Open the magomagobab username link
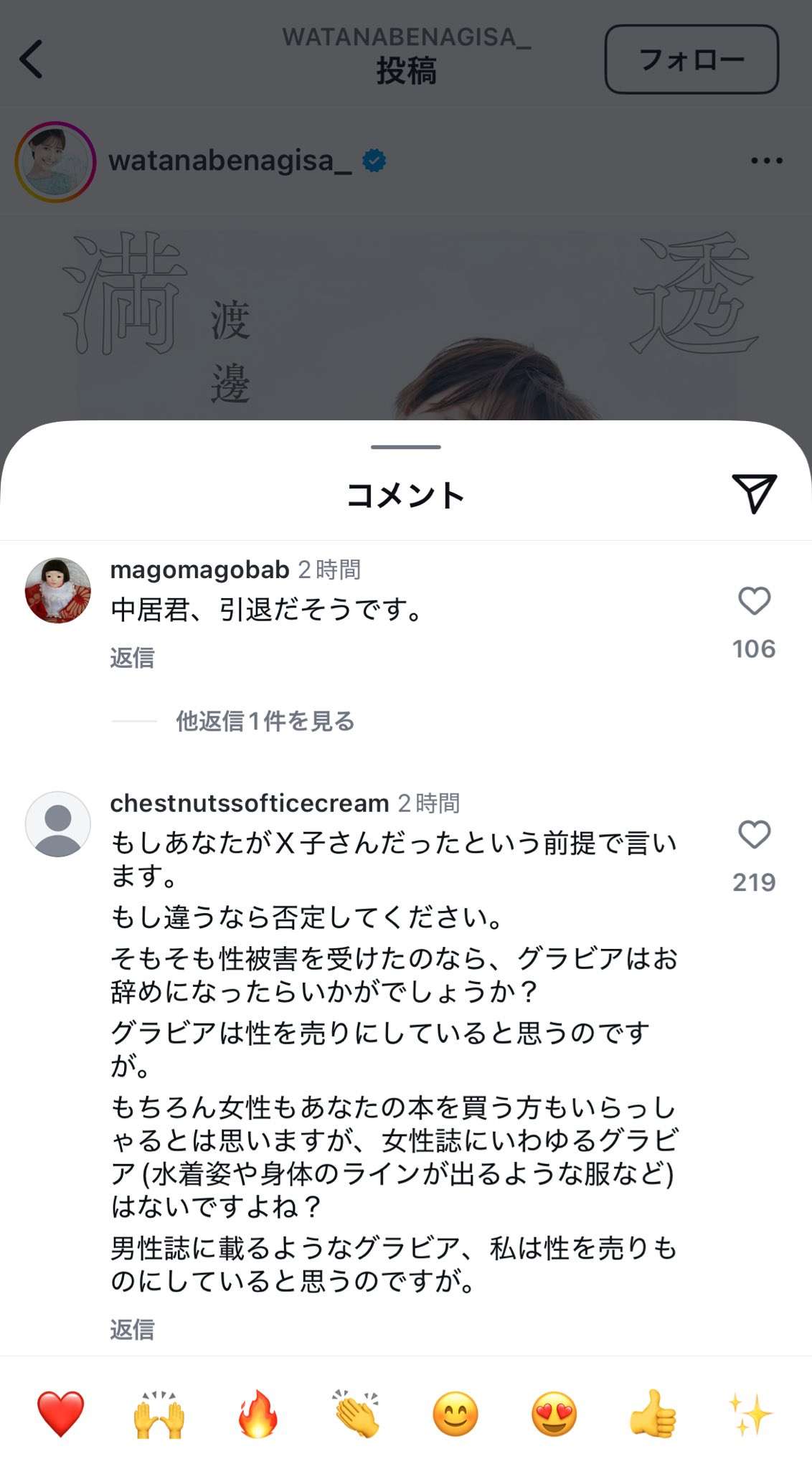The image size is (812, 1469). (x=199, y=570)
